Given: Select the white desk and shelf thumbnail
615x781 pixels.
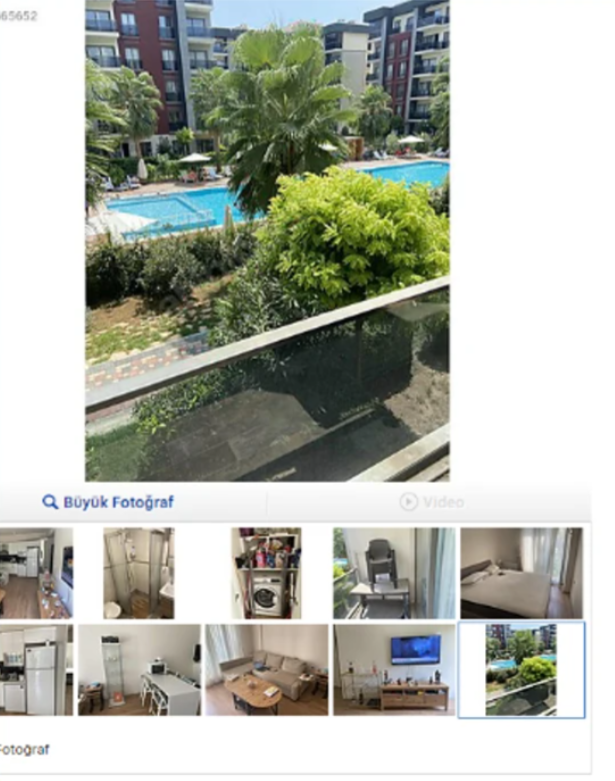Looking at the screenshot, I should tap(139, 669).
